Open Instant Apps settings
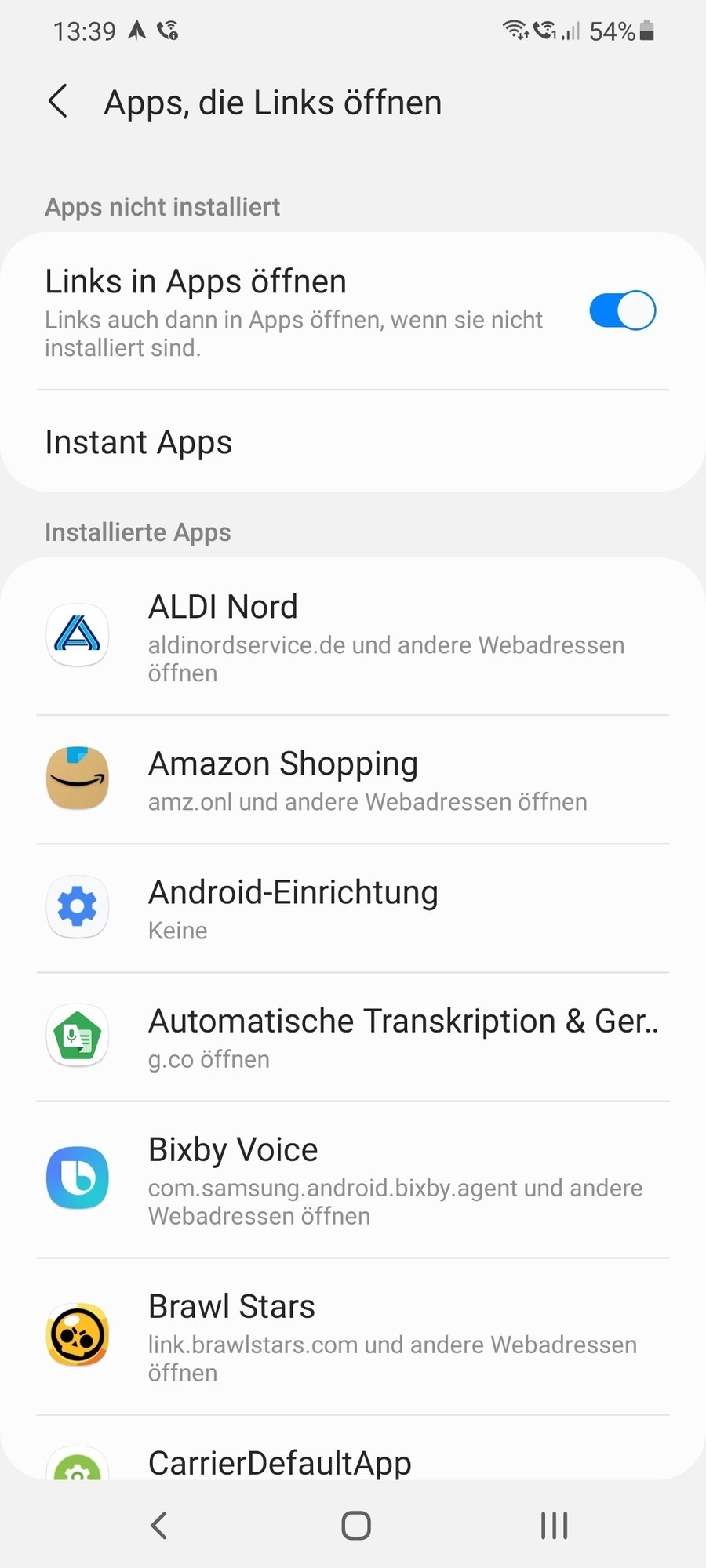706x1568 pixels. pos(353,442)
